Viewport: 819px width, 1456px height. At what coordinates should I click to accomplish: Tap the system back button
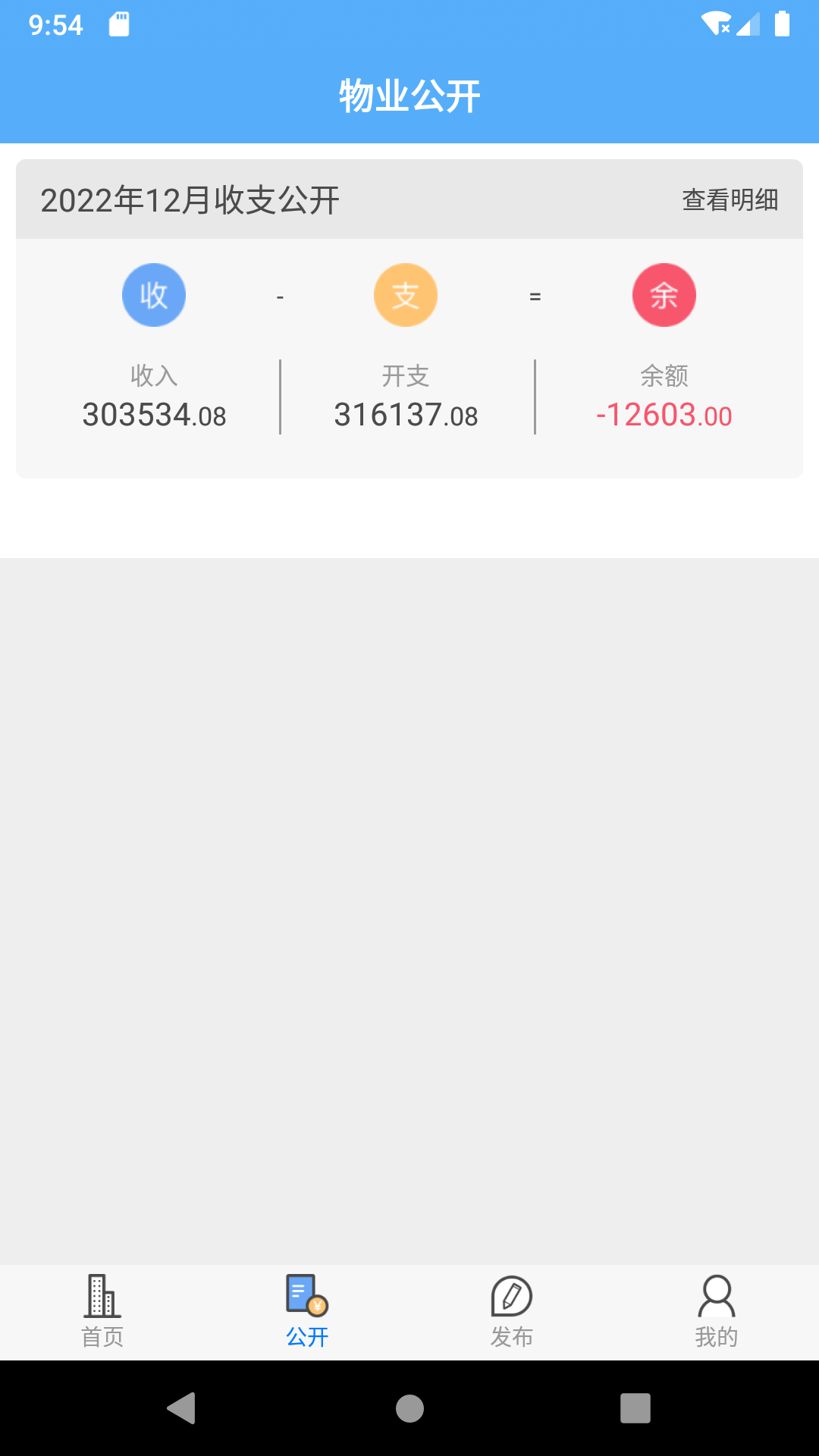point(182,1408)
